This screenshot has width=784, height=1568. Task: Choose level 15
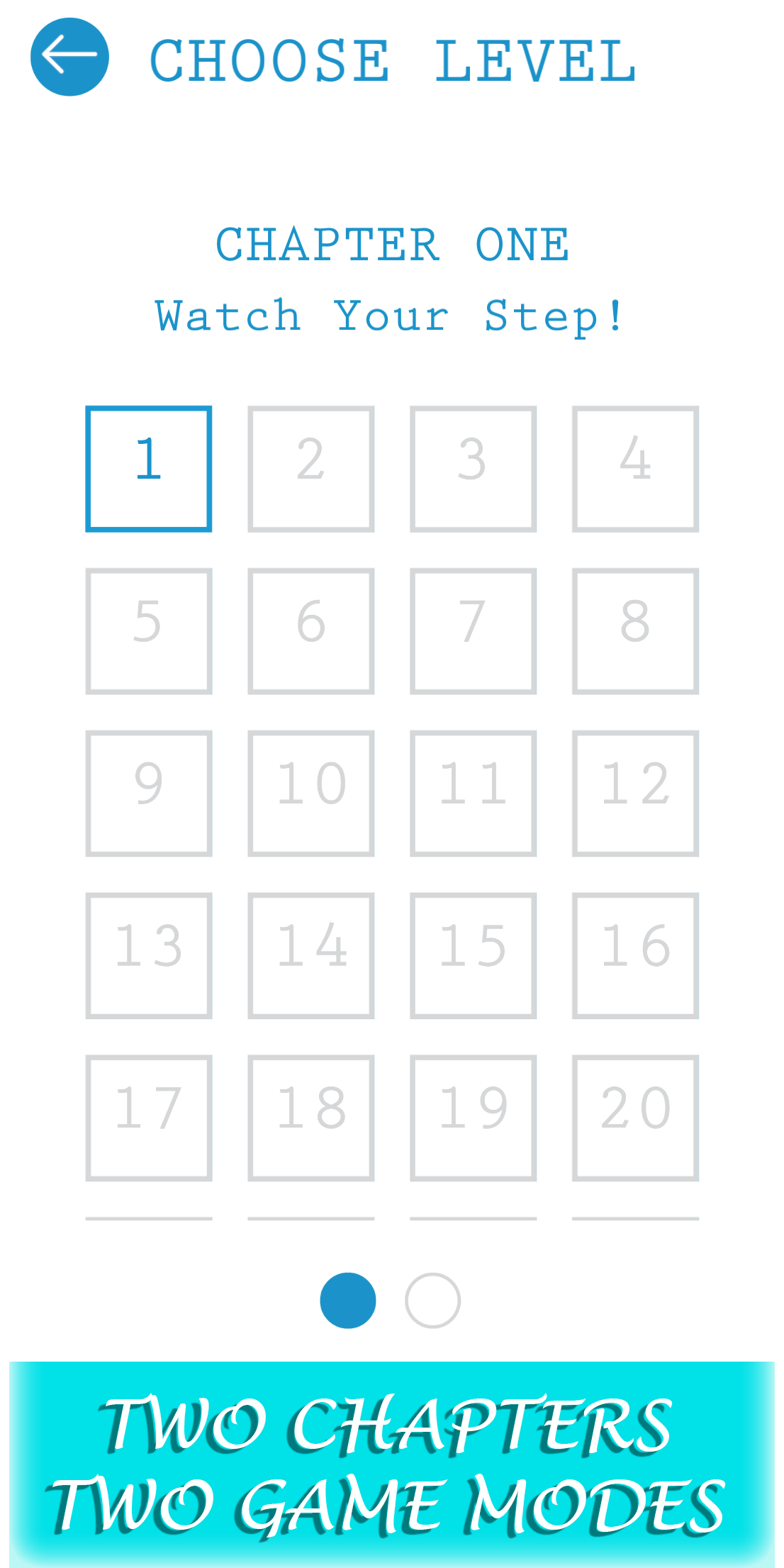[473, 955]
